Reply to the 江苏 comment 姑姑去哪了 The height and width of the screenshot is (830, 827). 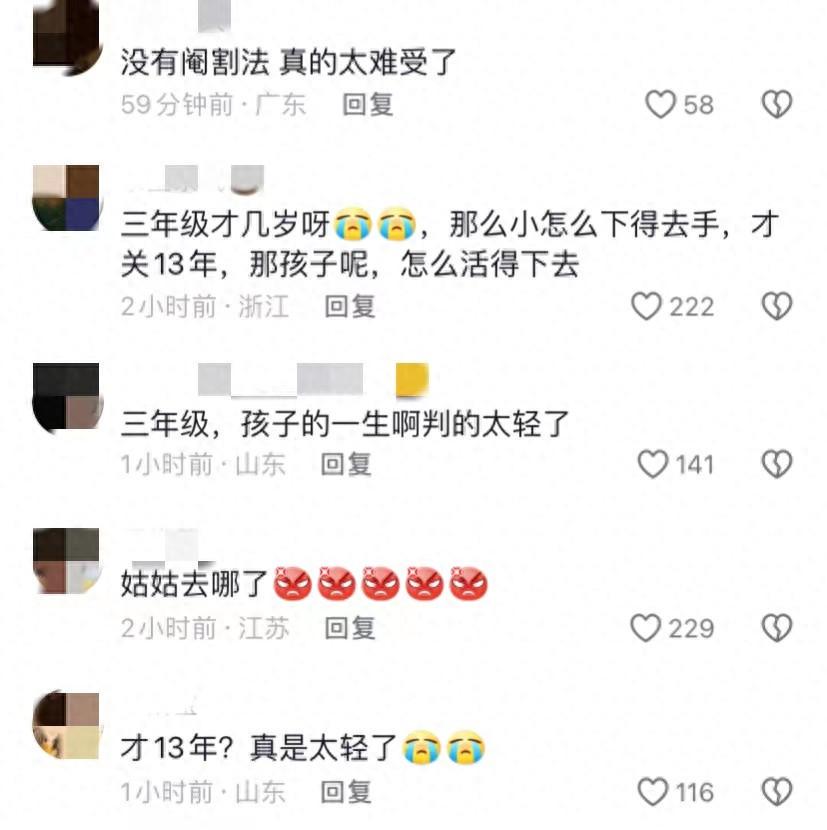[350, 628]
